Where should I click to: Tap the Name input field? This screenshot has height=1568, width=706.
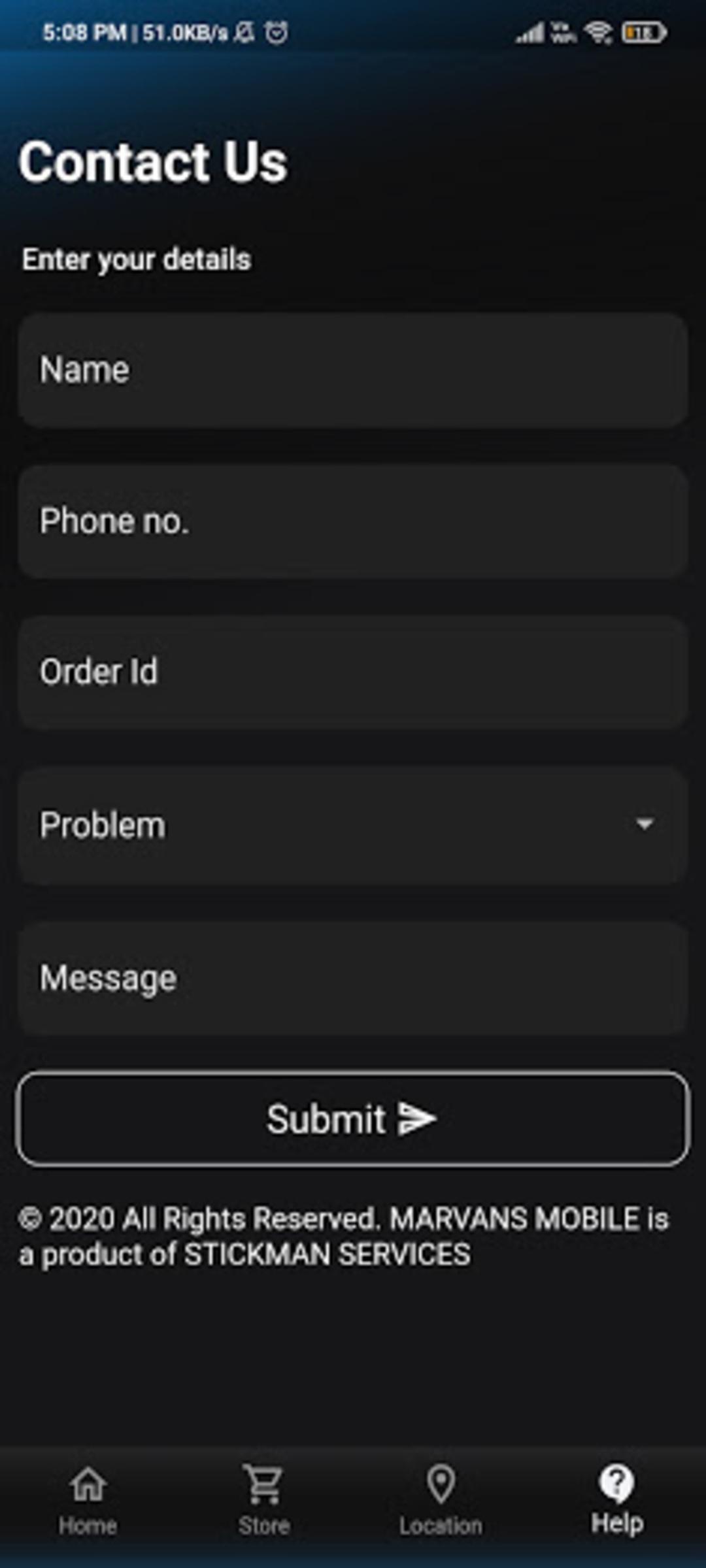pos(353,370)
